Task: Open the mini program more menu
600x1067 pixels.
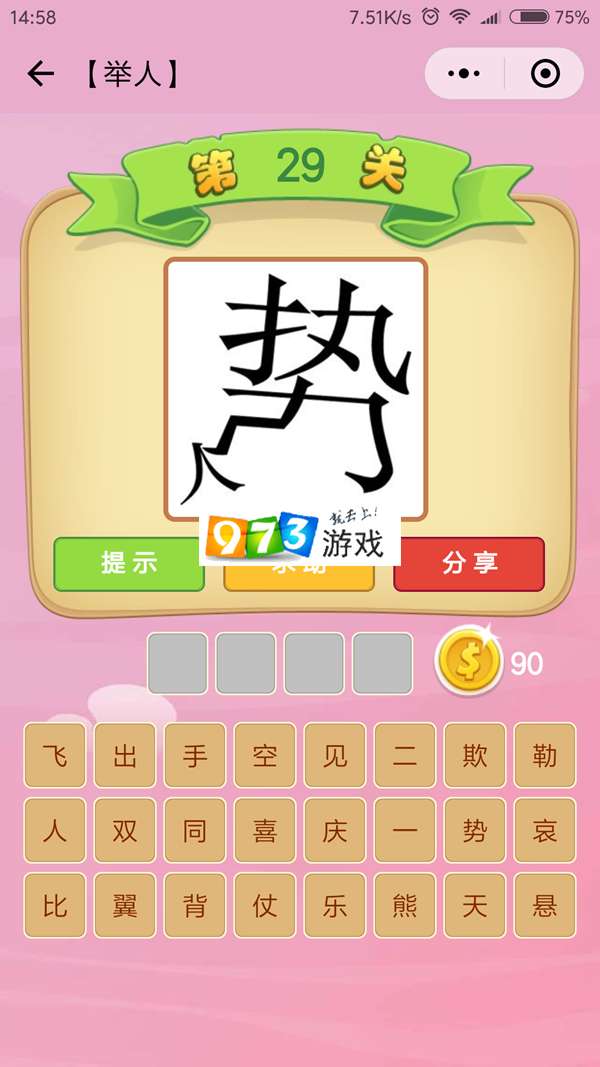Action: click(x=464, y=74)
